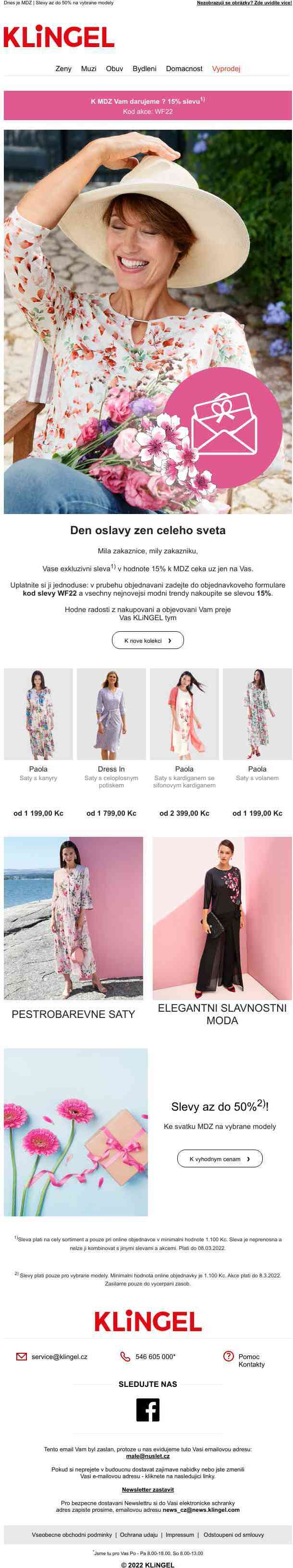This screenshot has width=293, height=1568.
Task: Email service@klingel.cz
Action: (59, 1357)
